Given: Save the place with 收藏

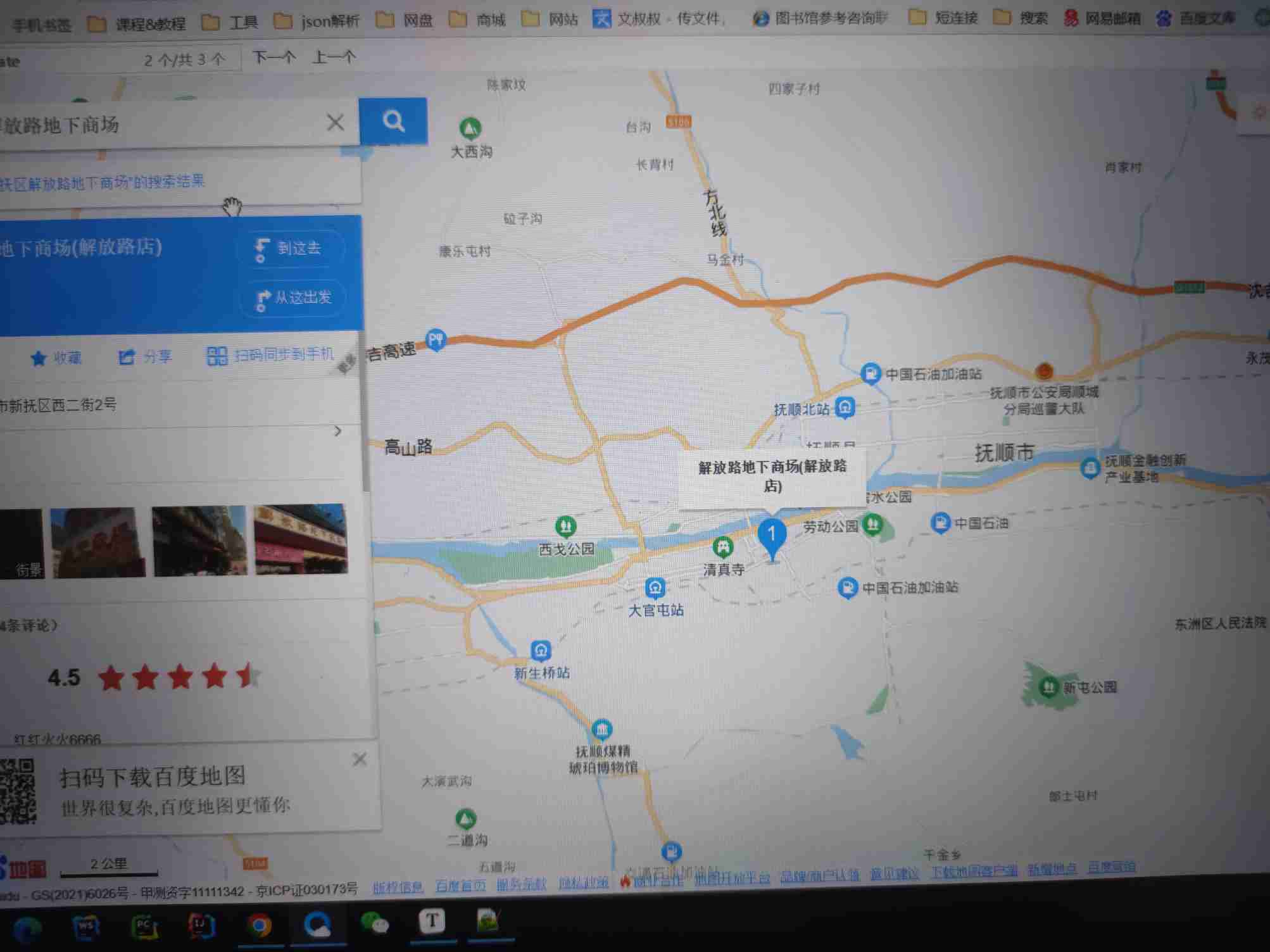Looking at the screenshot, I should [x=56, y=358].
